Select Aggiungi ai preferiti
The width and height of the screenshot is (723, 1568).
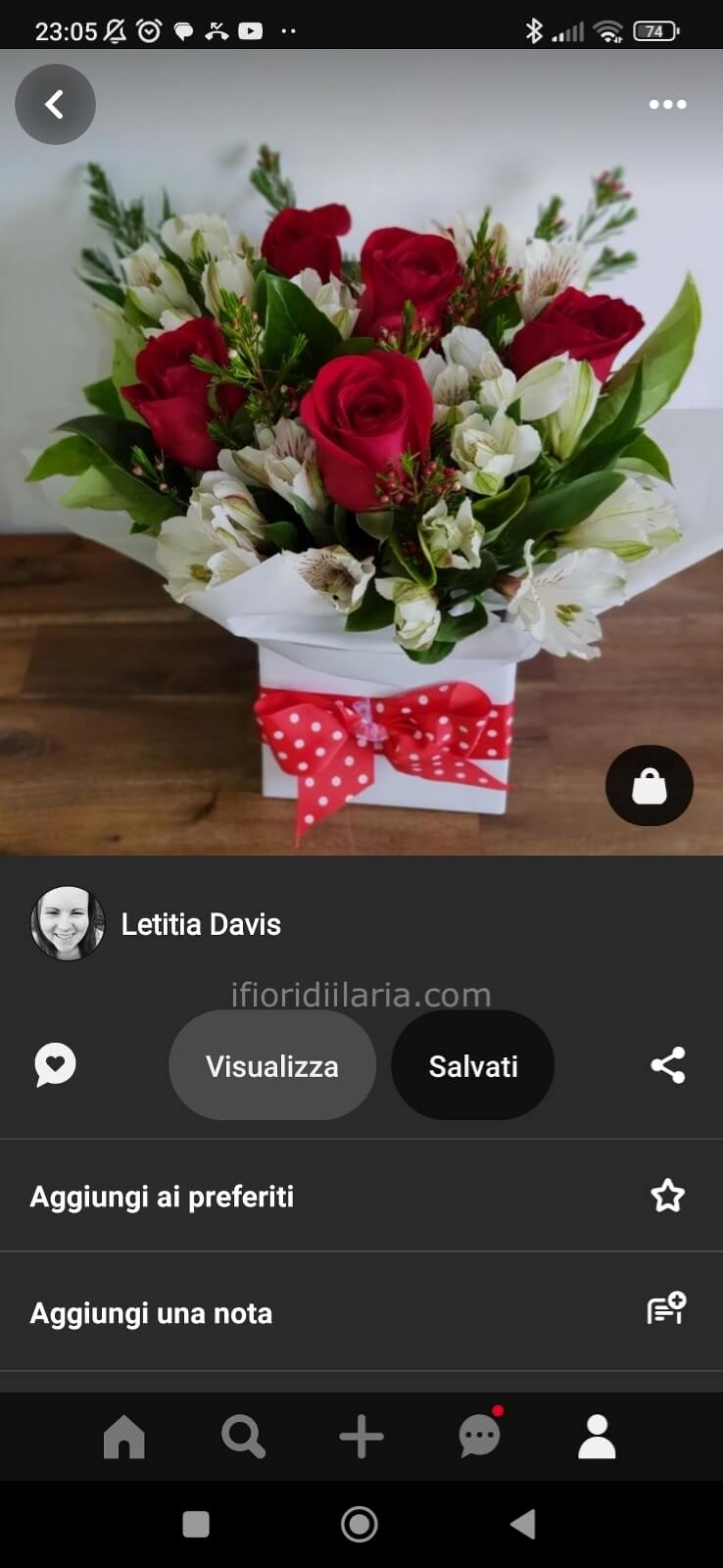tap(361, 1196)
